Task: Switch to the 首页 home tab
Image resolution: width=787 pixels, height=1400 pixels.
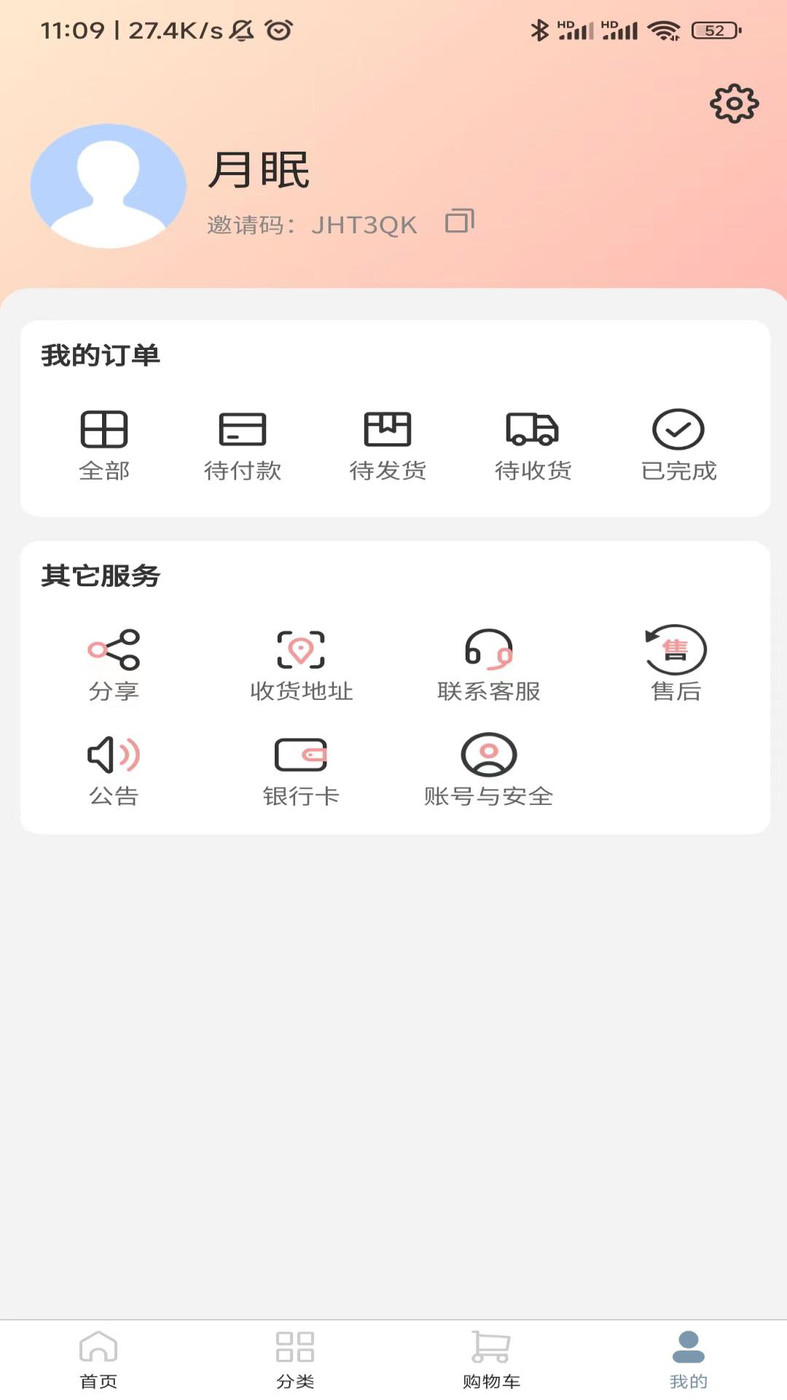Action: pyautogui.click(x=98, y=1357)
